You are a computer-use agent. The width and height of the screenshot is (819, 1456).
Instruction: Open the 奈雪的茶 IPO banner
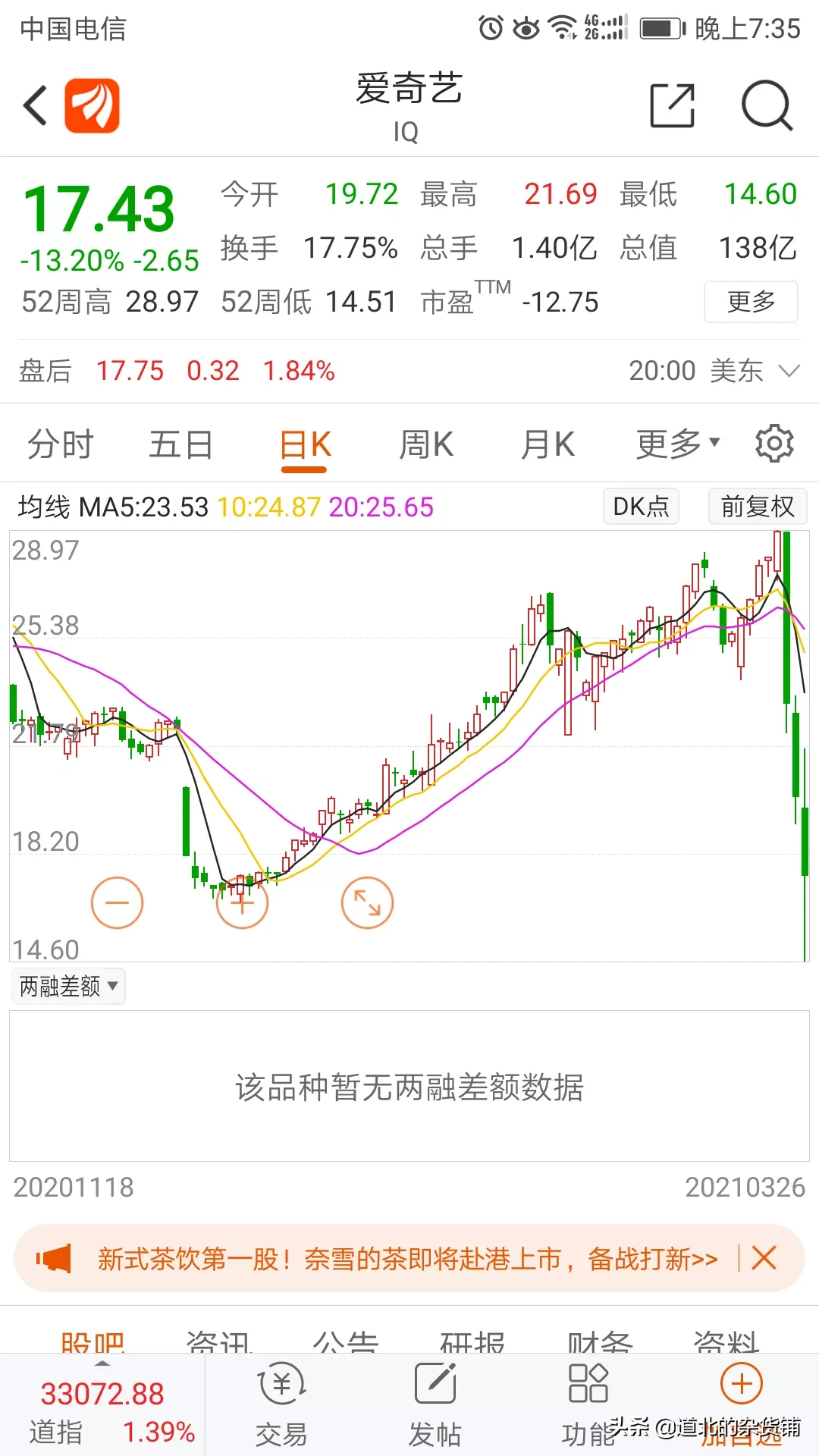click(407, 1259)
